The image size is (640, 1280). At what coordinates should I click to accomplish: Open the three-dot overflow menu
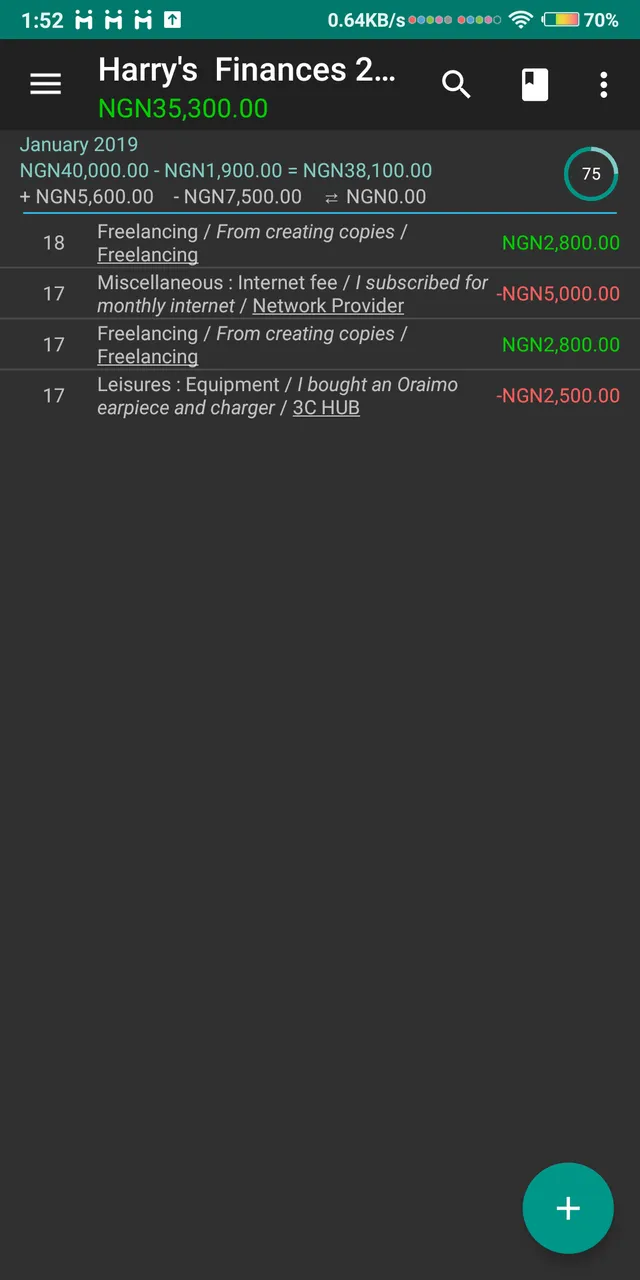point(603,85)
